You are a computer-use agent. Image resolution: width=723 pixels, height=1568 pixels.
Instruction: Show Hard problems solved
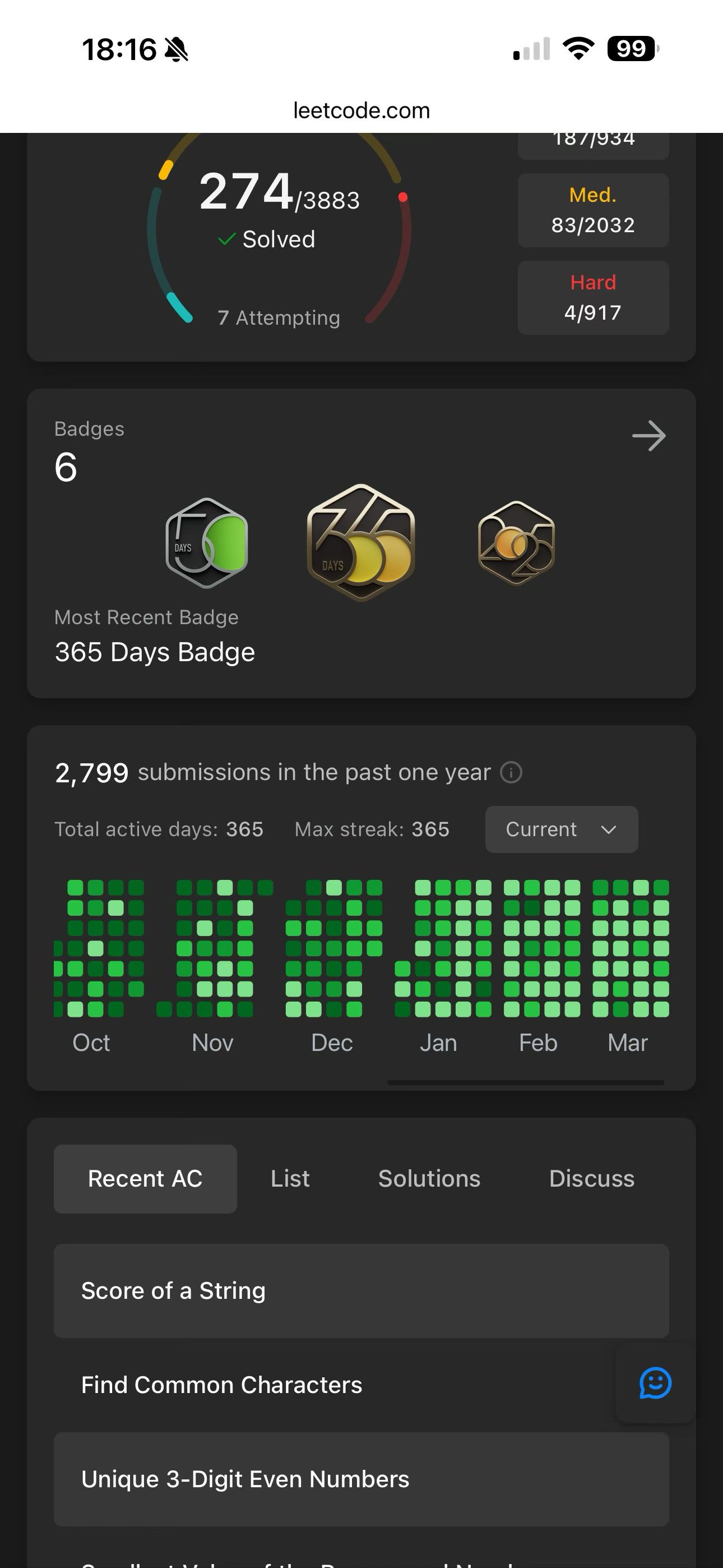click(593, 298)
